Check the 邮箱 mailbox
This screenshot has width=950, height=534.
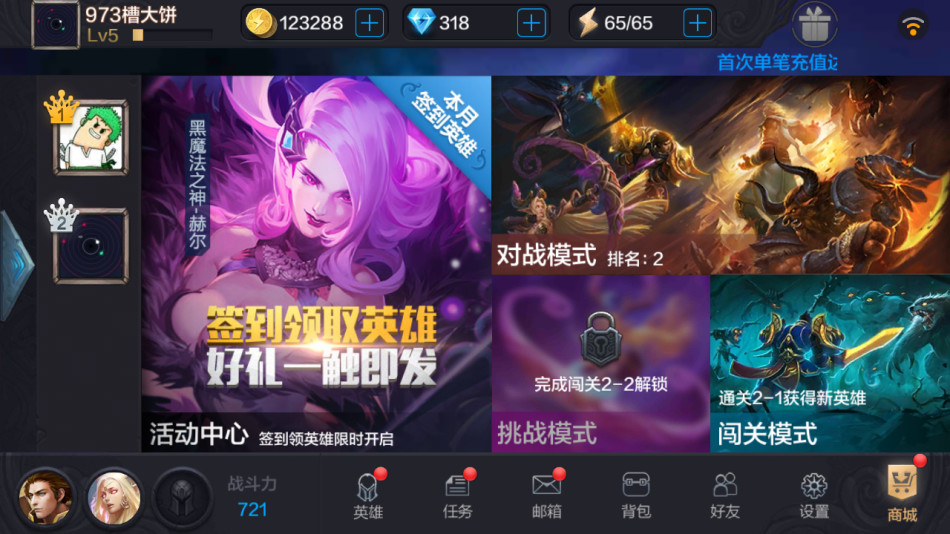546,495
